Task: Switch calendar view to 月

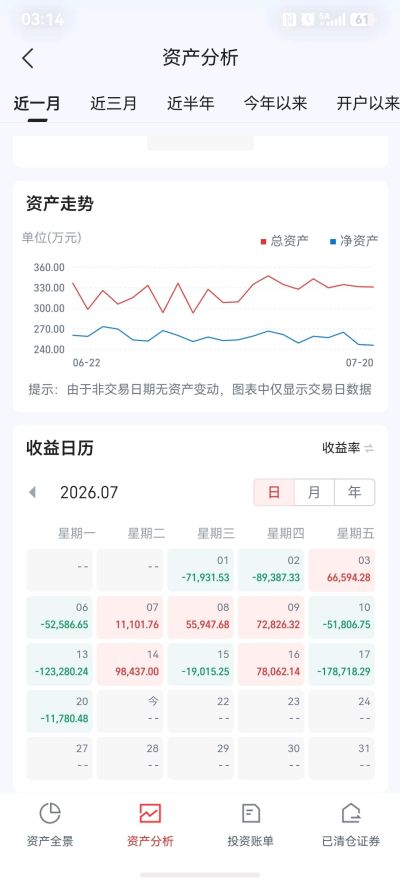Action: pyautogui.click(x=314, y=493)
